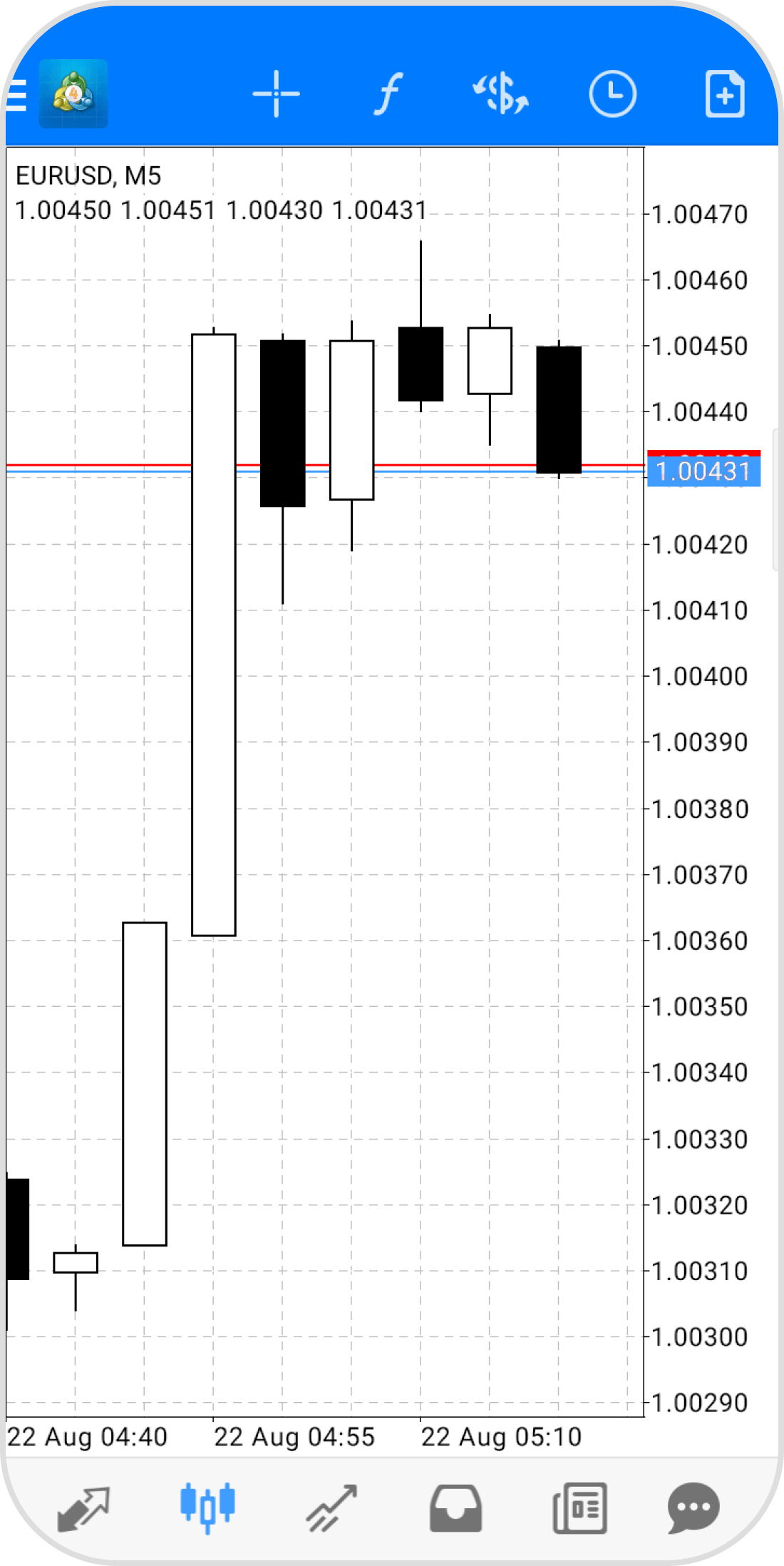
Task: Switch to the Quotes tab
Action: [x=84, y=1508]
